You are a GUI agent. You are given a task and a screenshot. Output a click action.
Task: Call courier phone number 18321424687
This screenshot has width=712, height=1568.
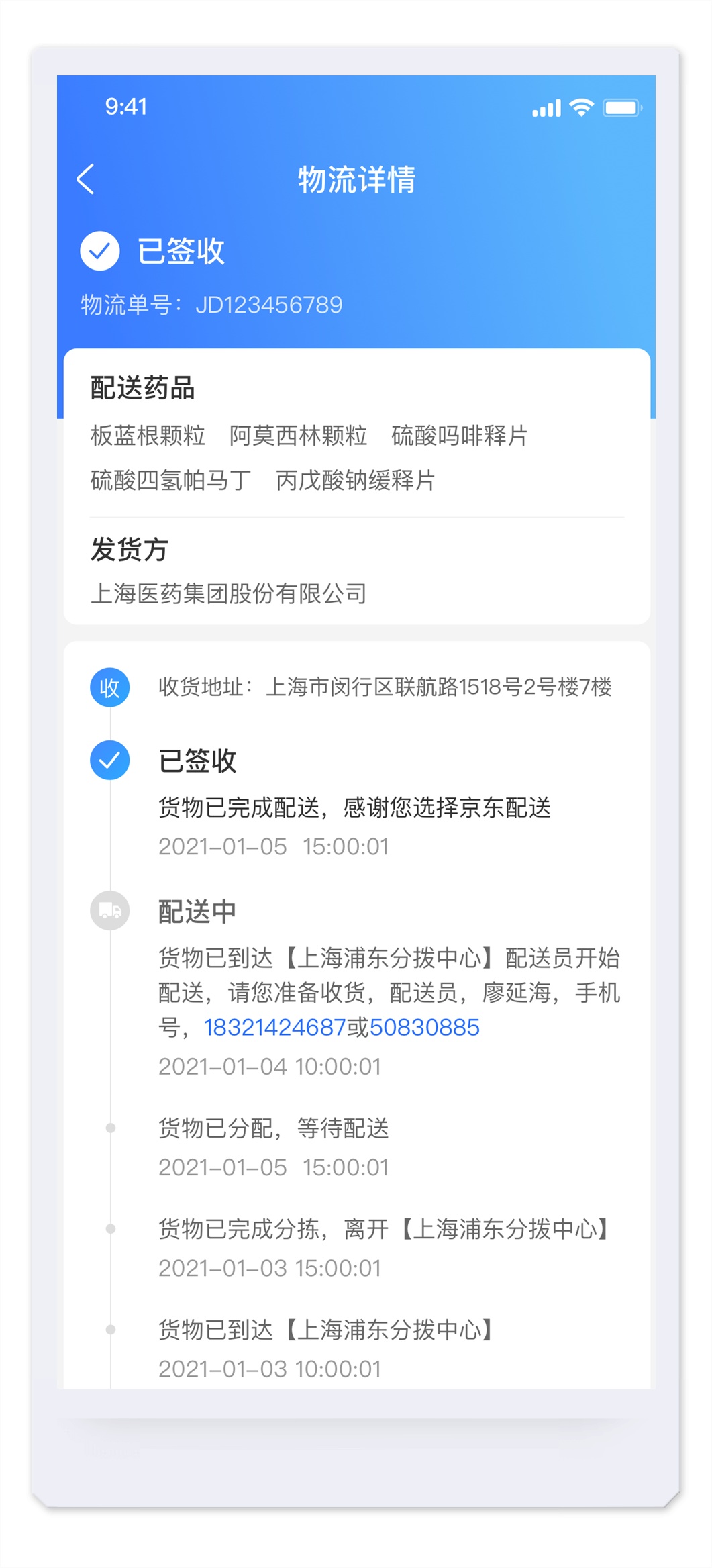[274, 1028]
